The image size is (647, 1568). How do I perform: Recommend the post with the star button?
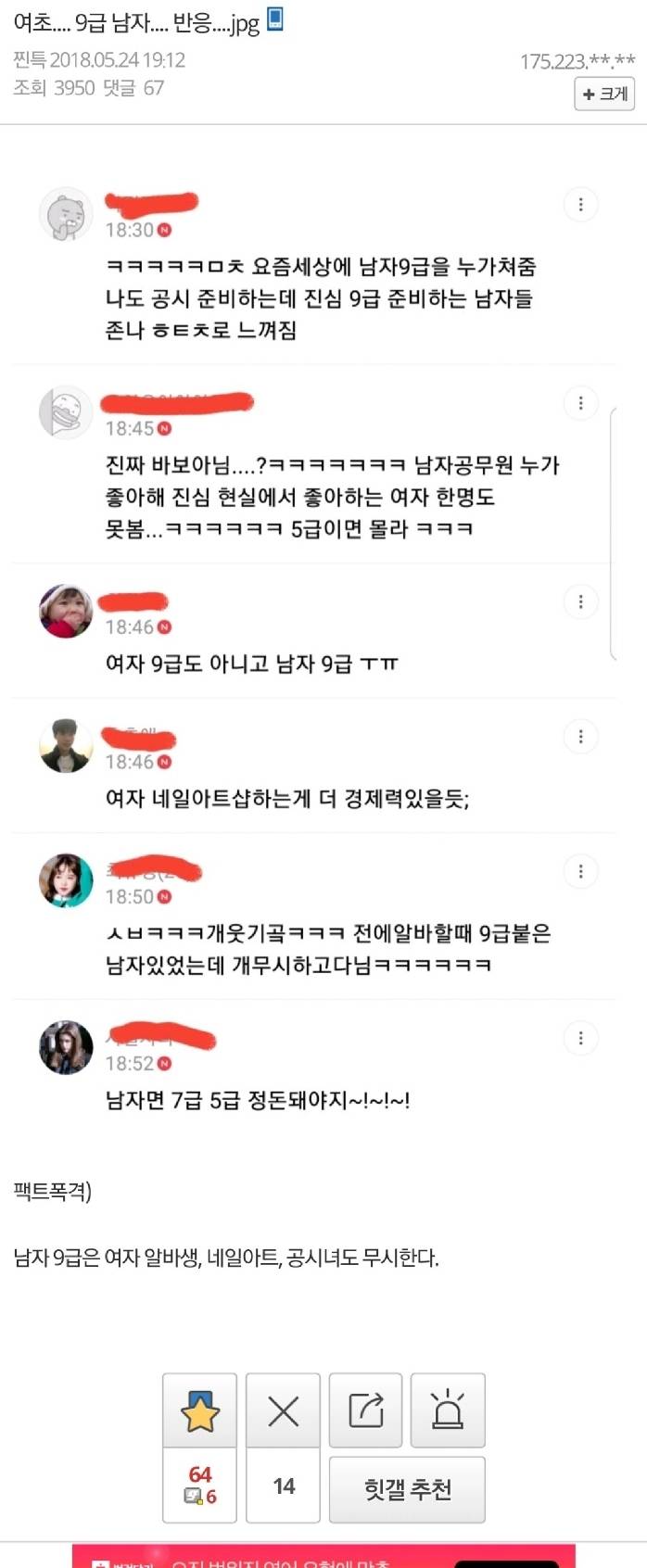tap(199, 1411)
